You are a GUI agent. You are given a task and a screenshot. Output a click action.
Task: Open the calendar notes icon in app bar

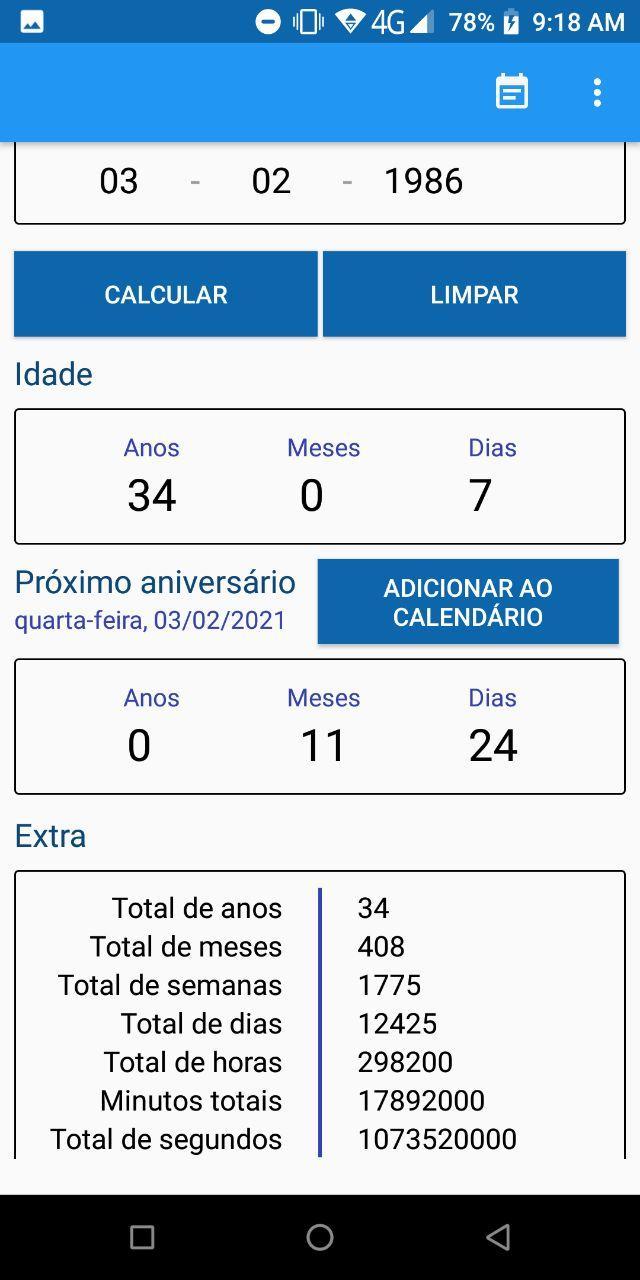pos(512,92)
